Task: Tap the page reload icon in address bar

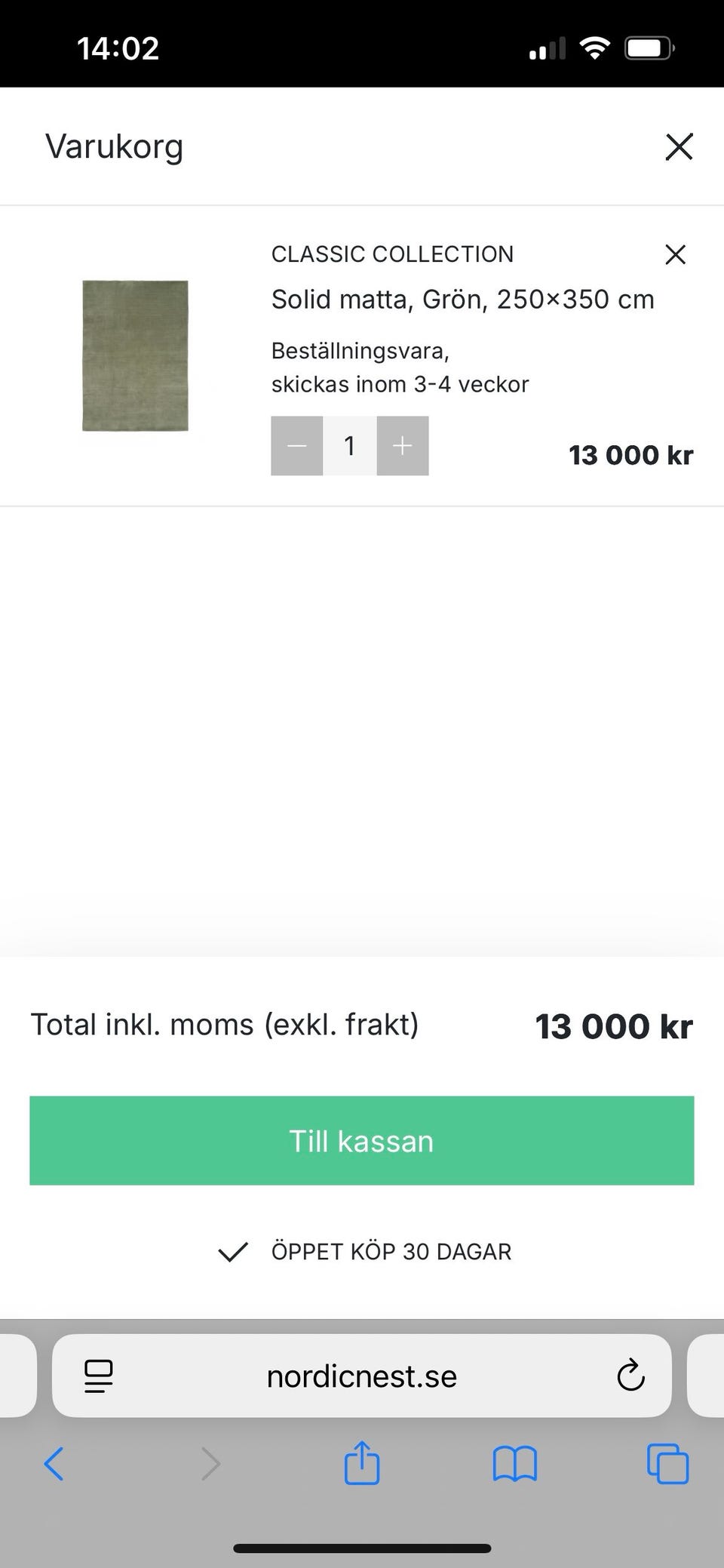Action: [x=630, y=1375]
